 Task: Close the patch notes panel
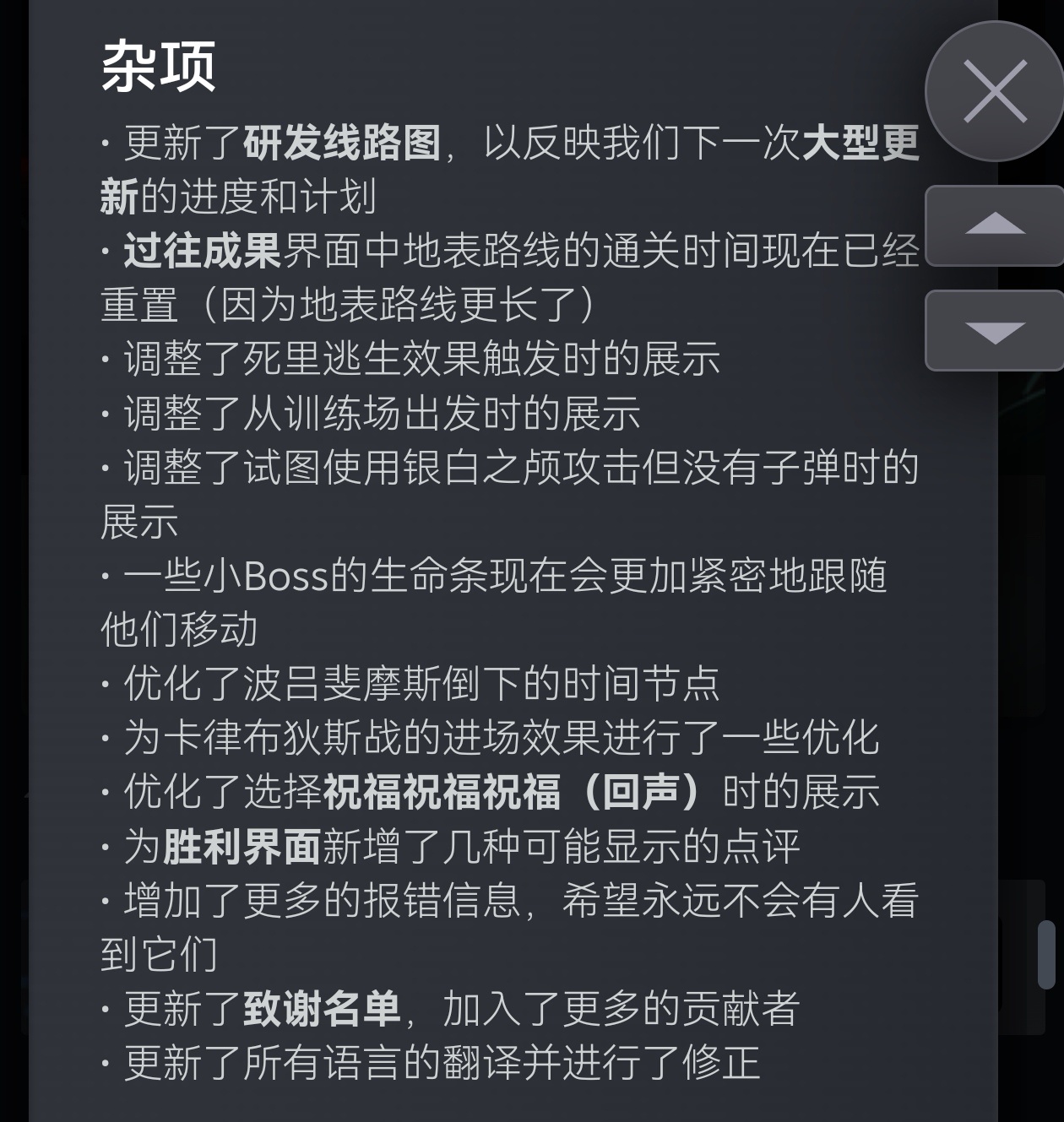coord(995,91)
